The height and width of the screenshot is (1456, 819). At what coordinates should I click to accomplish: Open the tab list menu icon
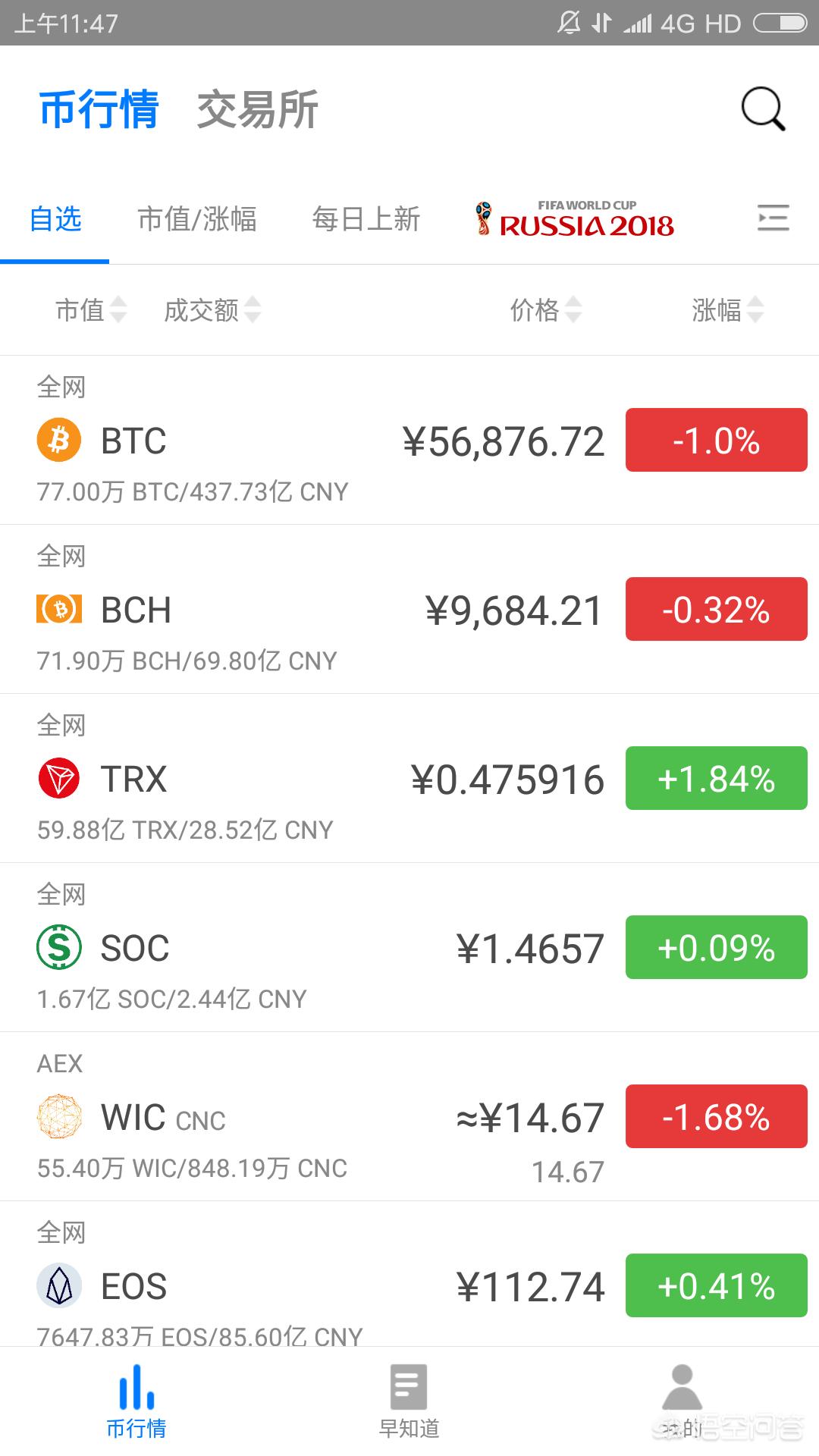[x=773, y=218]
